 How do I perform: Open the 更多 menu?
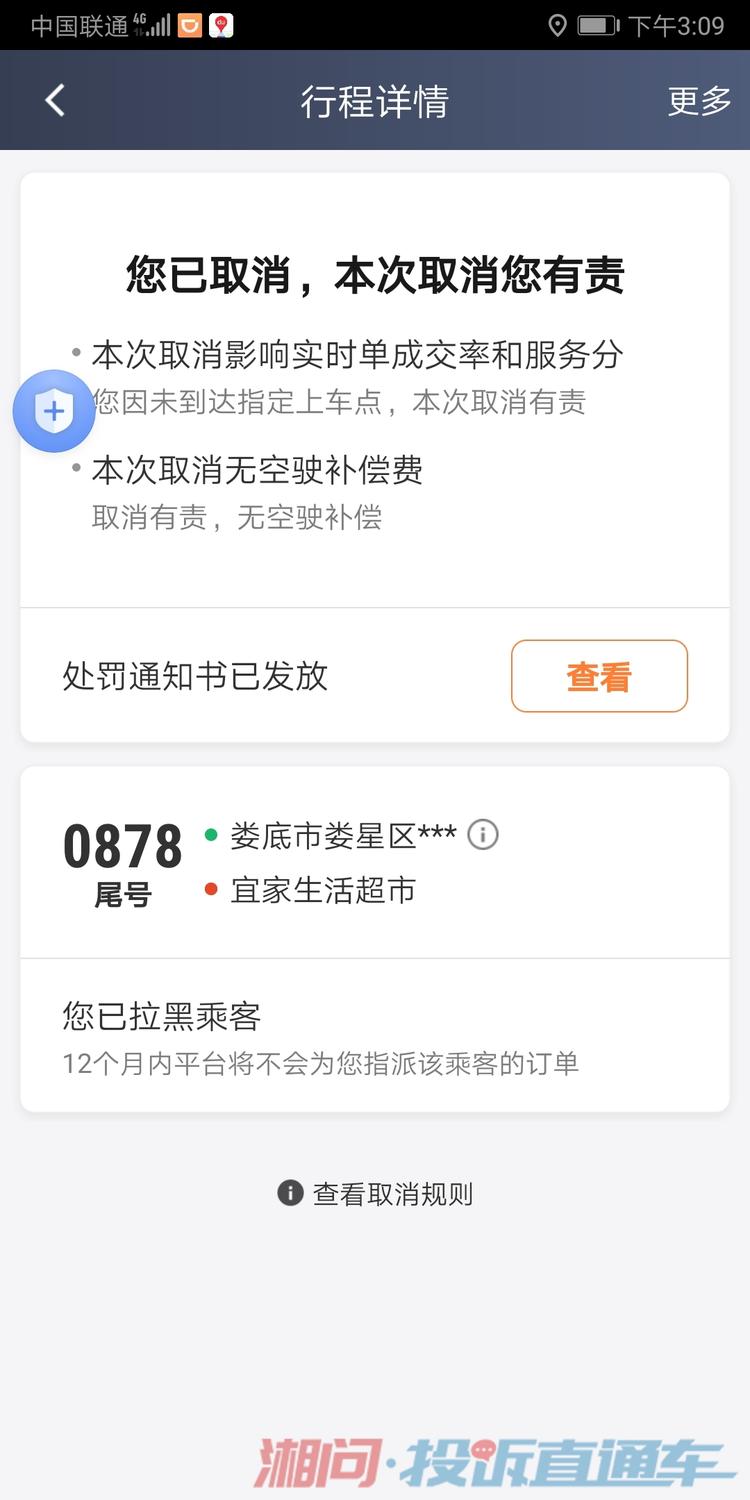[699, 101]
